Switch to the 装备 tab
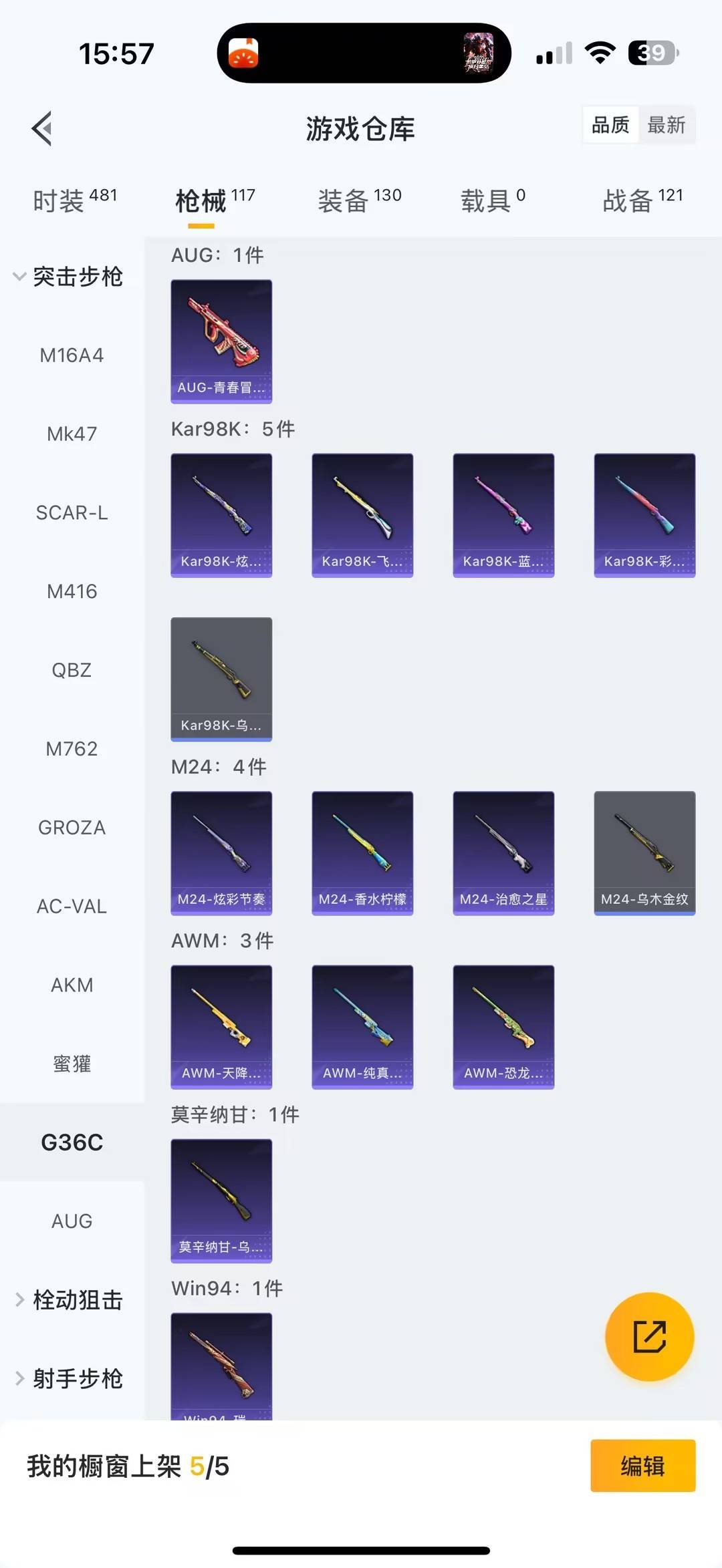Screen dimensions: 722x1568 359,200
